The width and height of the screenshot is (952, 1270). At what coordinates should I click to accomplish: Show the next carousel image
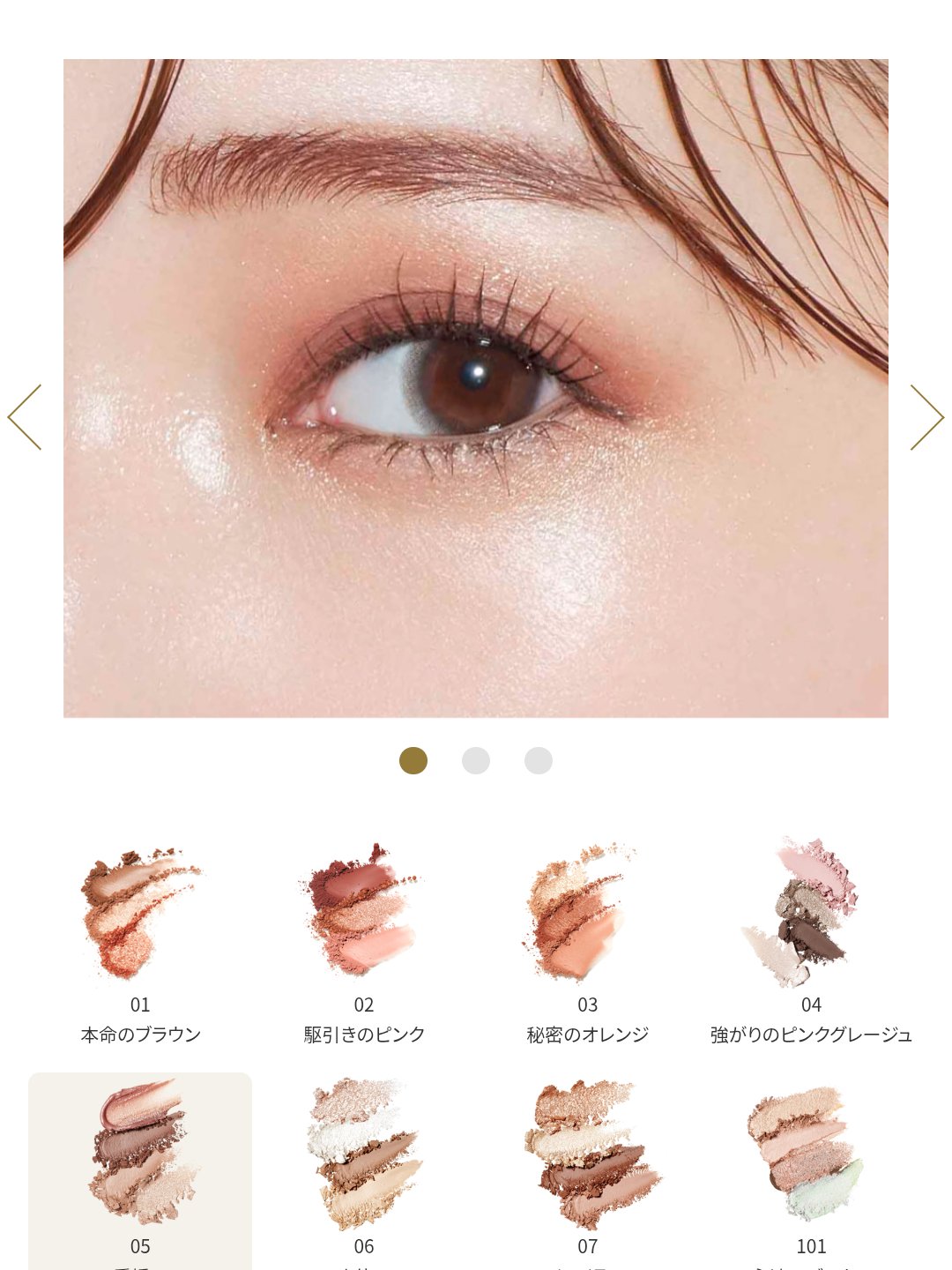(x=926, y=417)
